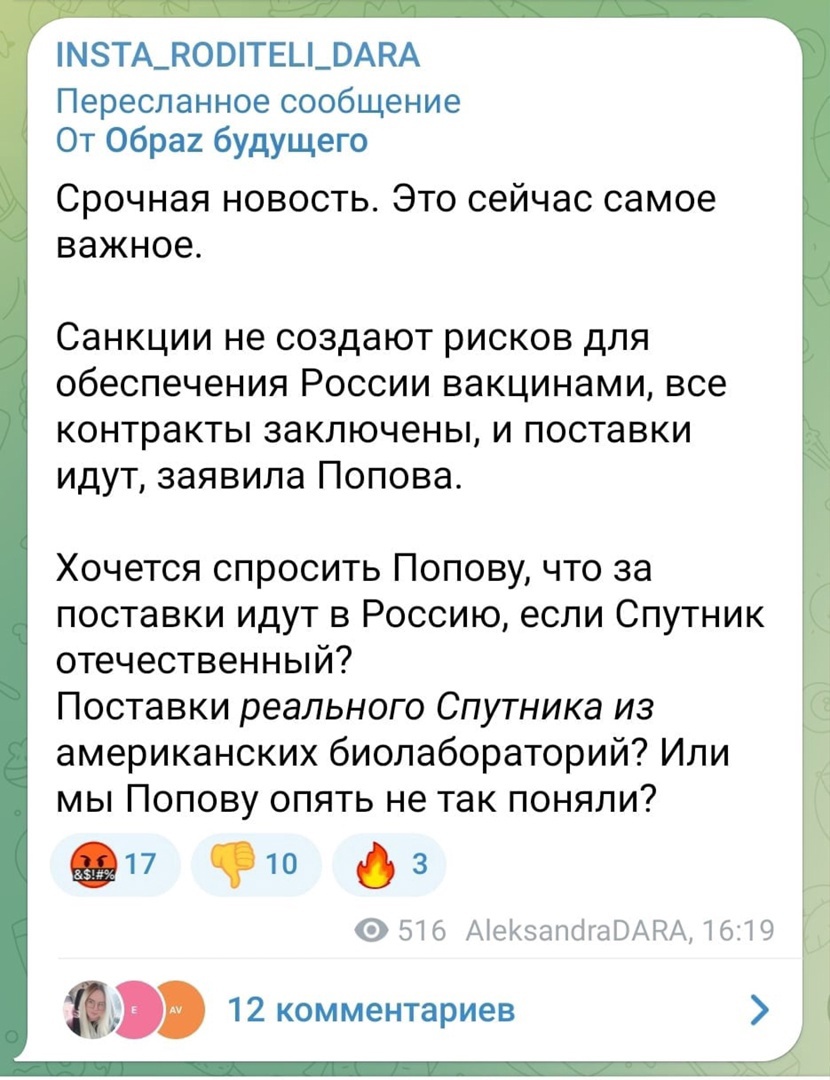This screenshot has width=830, height=1080.
Task: Add the thumbs down reaction with 10
Action: pyautogui.click(x=254, y=866)
